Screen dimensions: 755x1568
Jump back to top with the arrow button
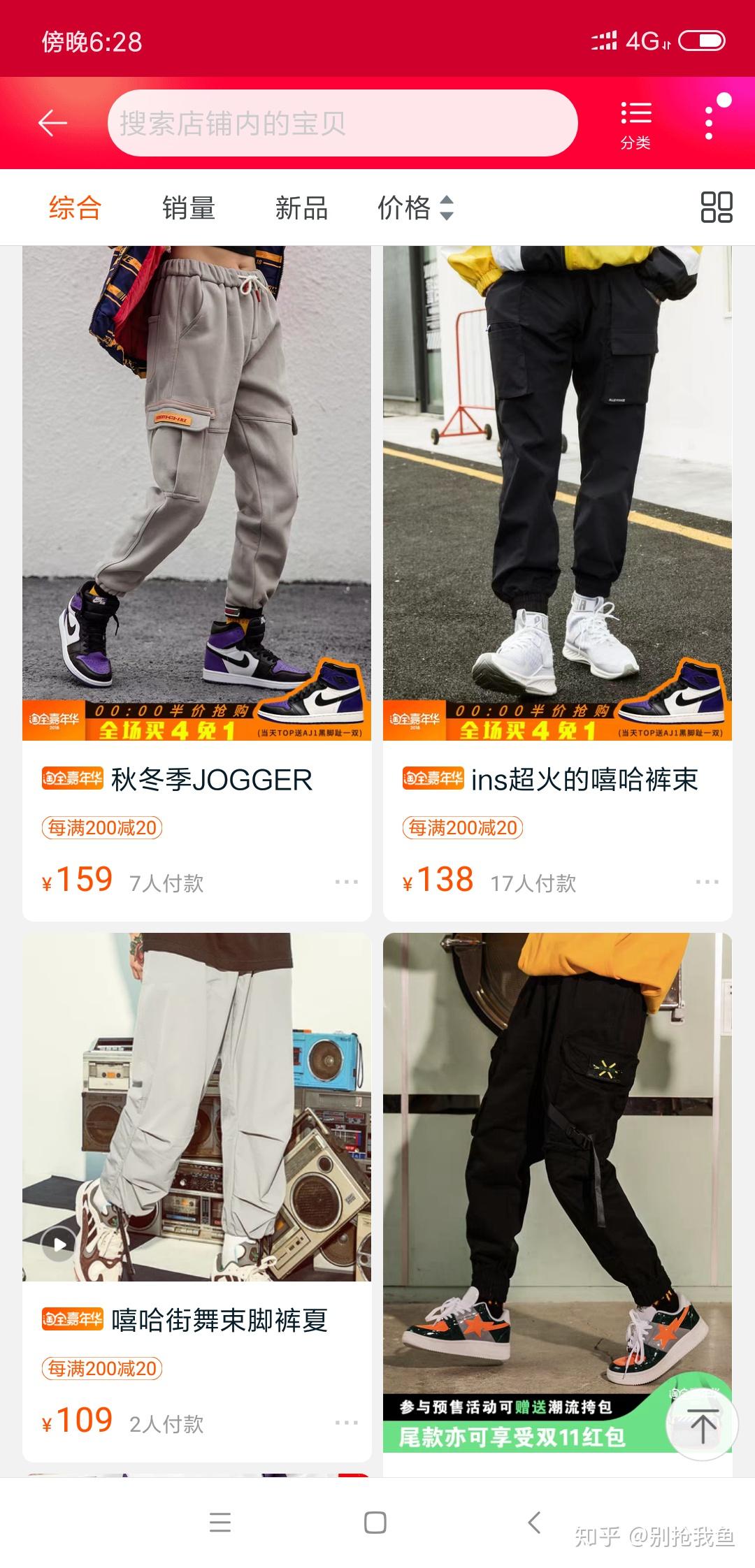[x=703, y=1425]
